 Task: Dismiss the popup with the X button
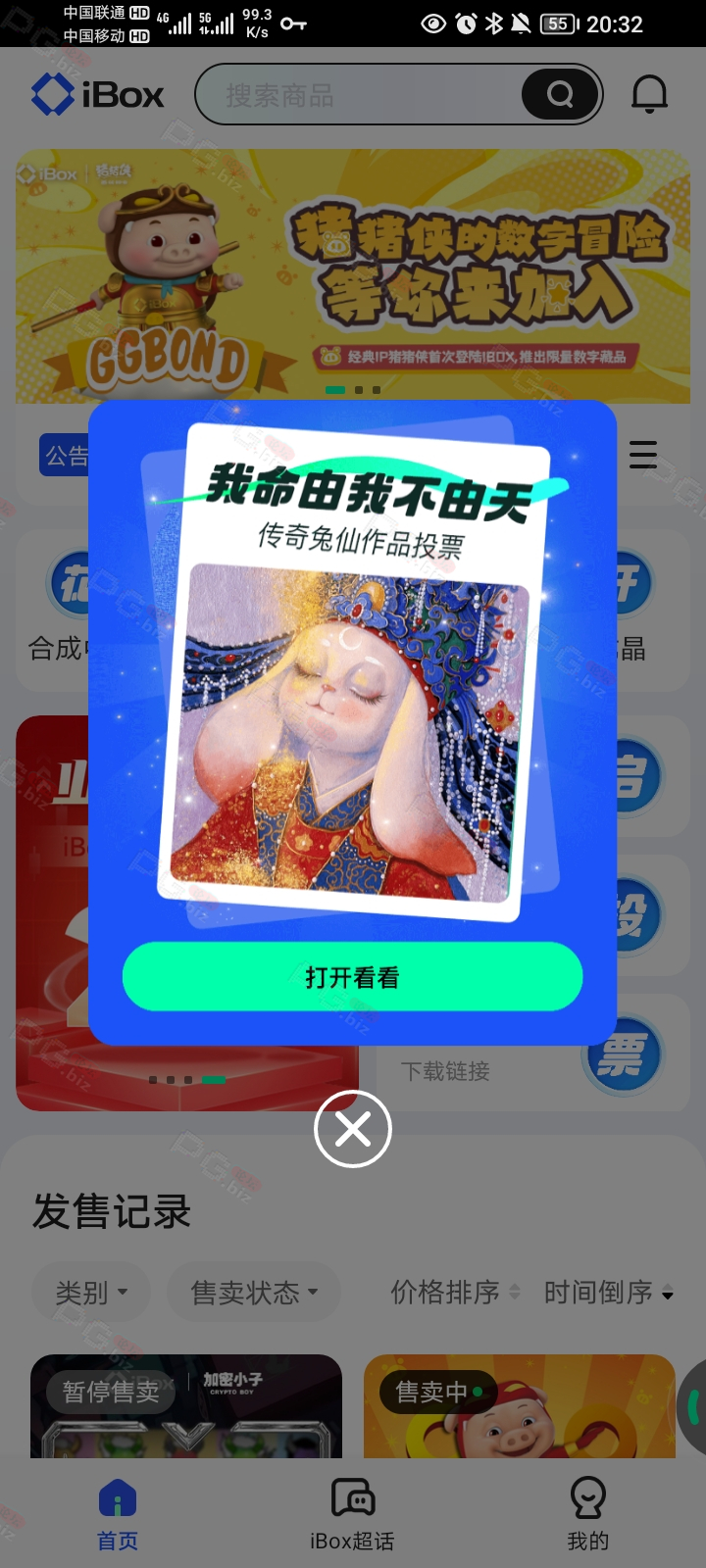(x=353, y=1129)
